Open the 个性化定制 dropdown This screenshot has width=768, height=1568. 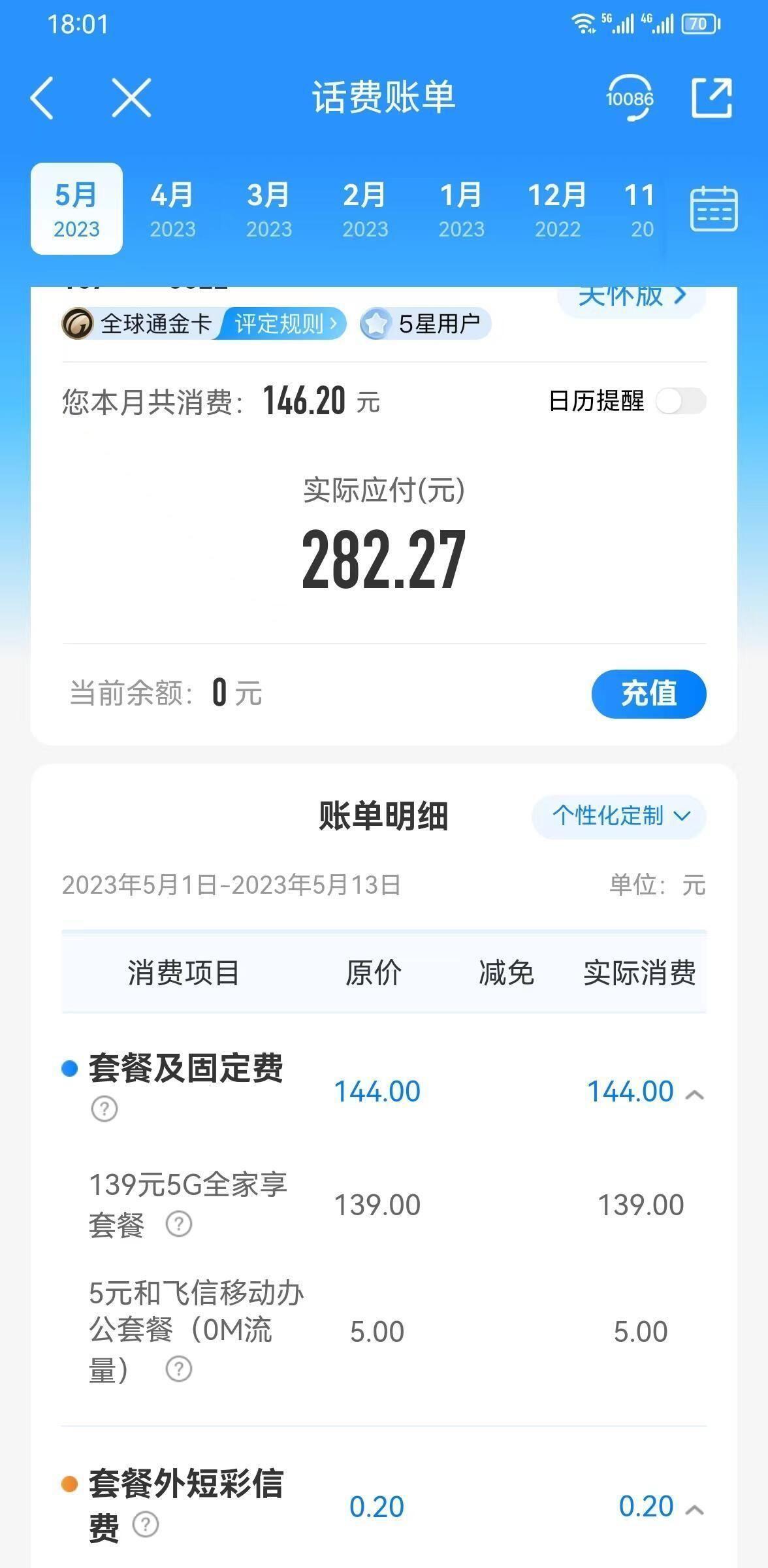(x=619, y=816)
